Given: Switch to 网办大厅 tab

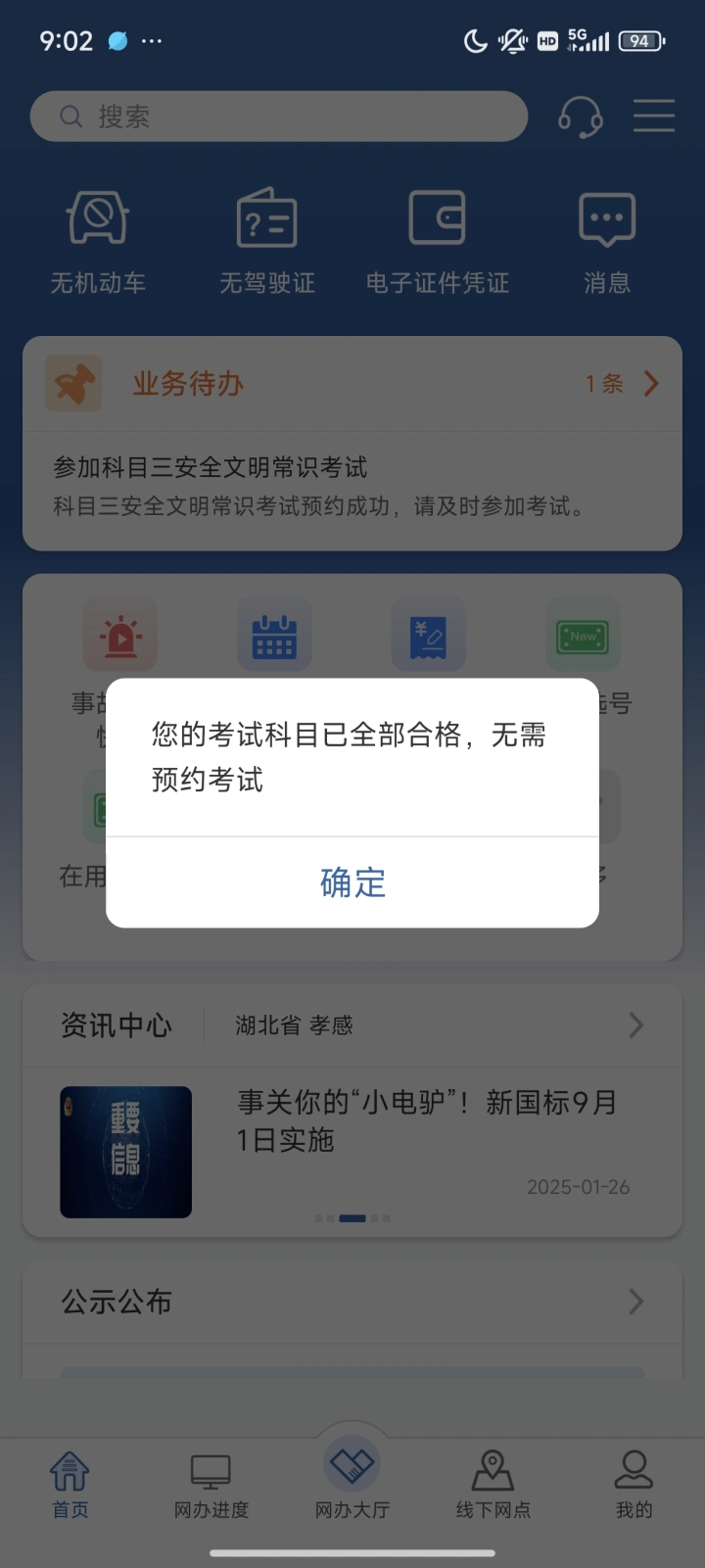Looking at the screenshot, I should [352, 1478].
